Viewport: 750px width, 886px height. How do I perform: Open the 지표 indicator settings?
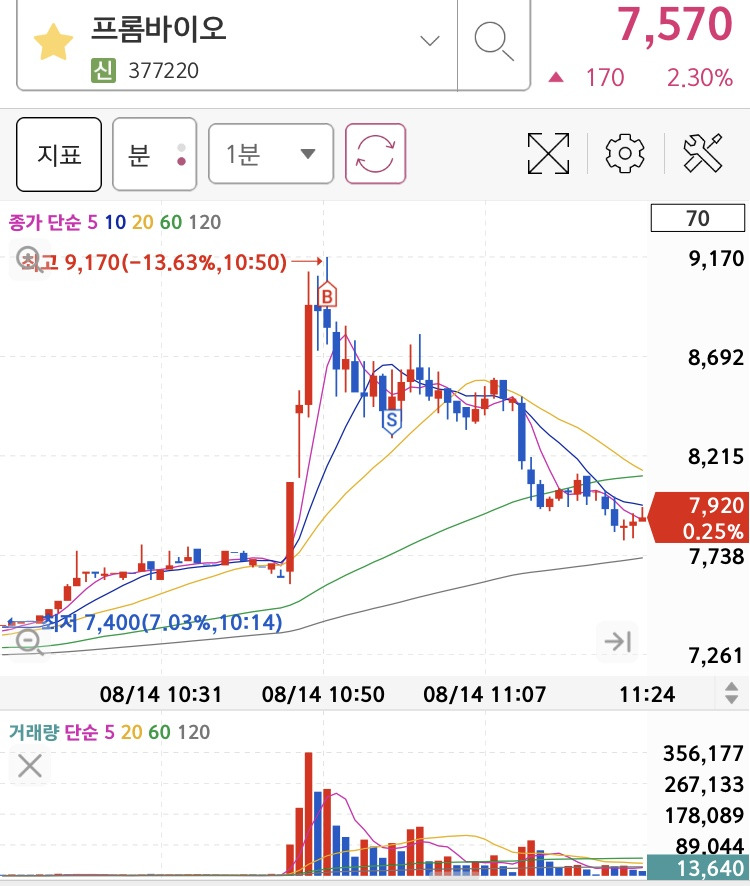pyautogui.click(x=59, y=154)
